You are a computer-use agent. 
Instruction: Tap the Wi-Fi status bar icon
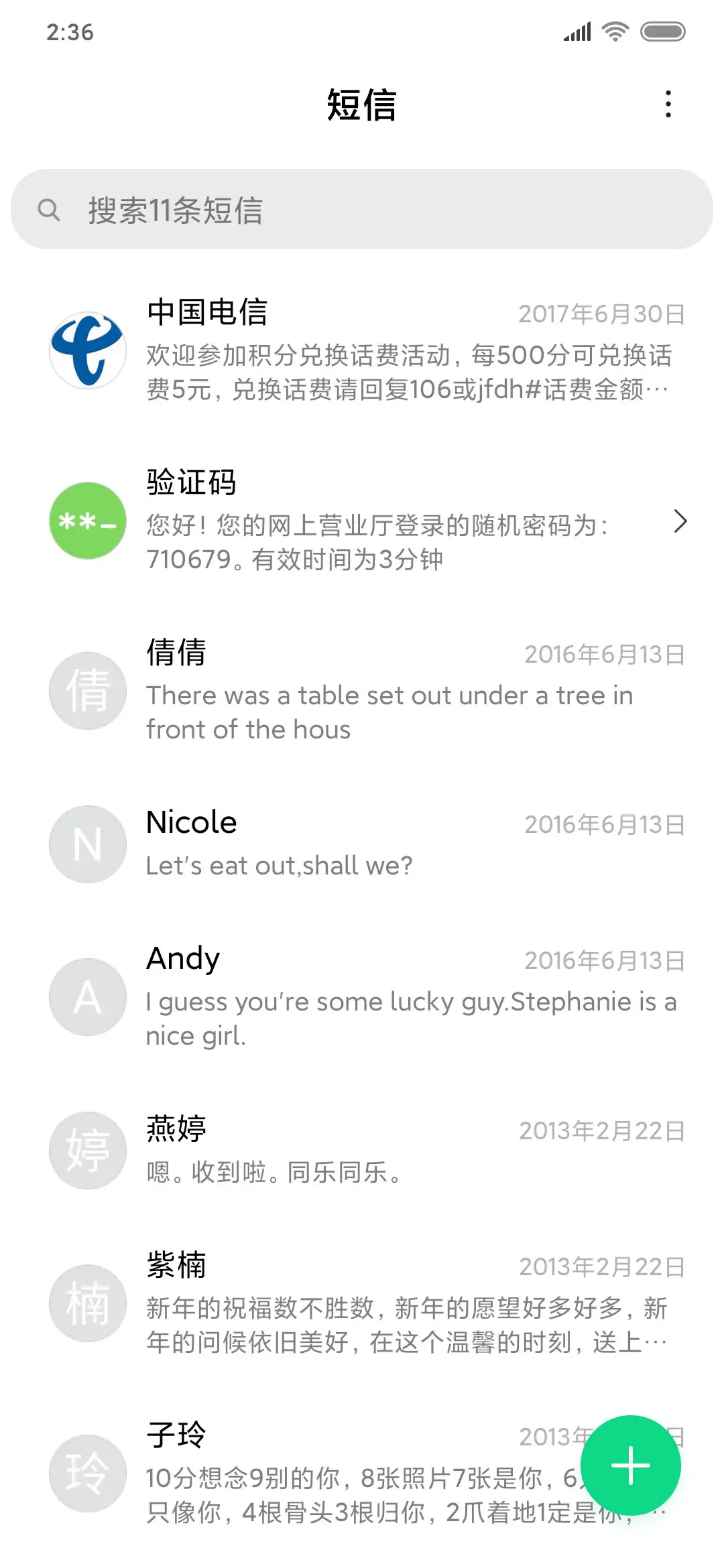pos(614,30)
